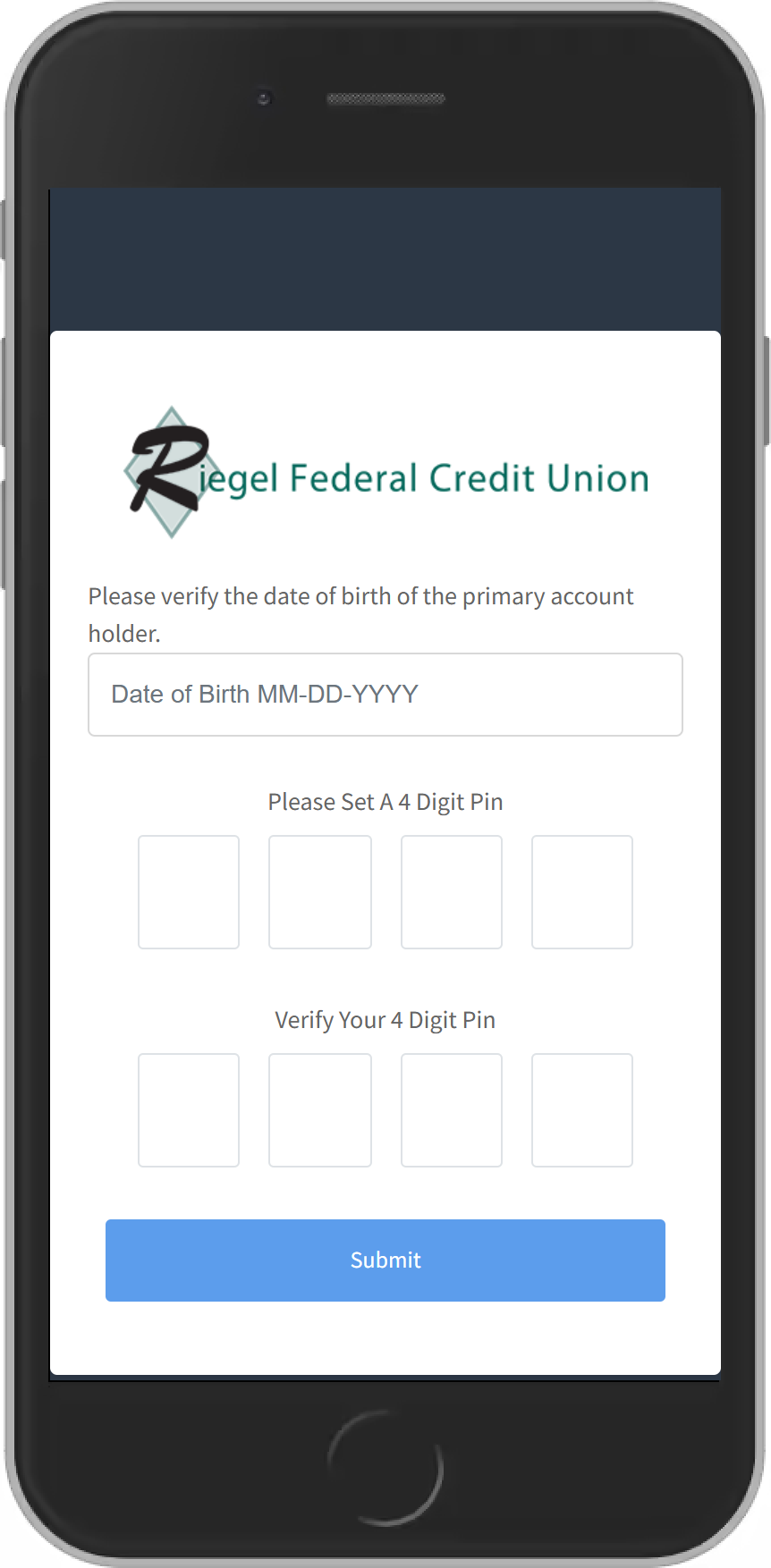
Task: Select second digit box under Set A 4 Digit Pin
Action: [320, 892]
